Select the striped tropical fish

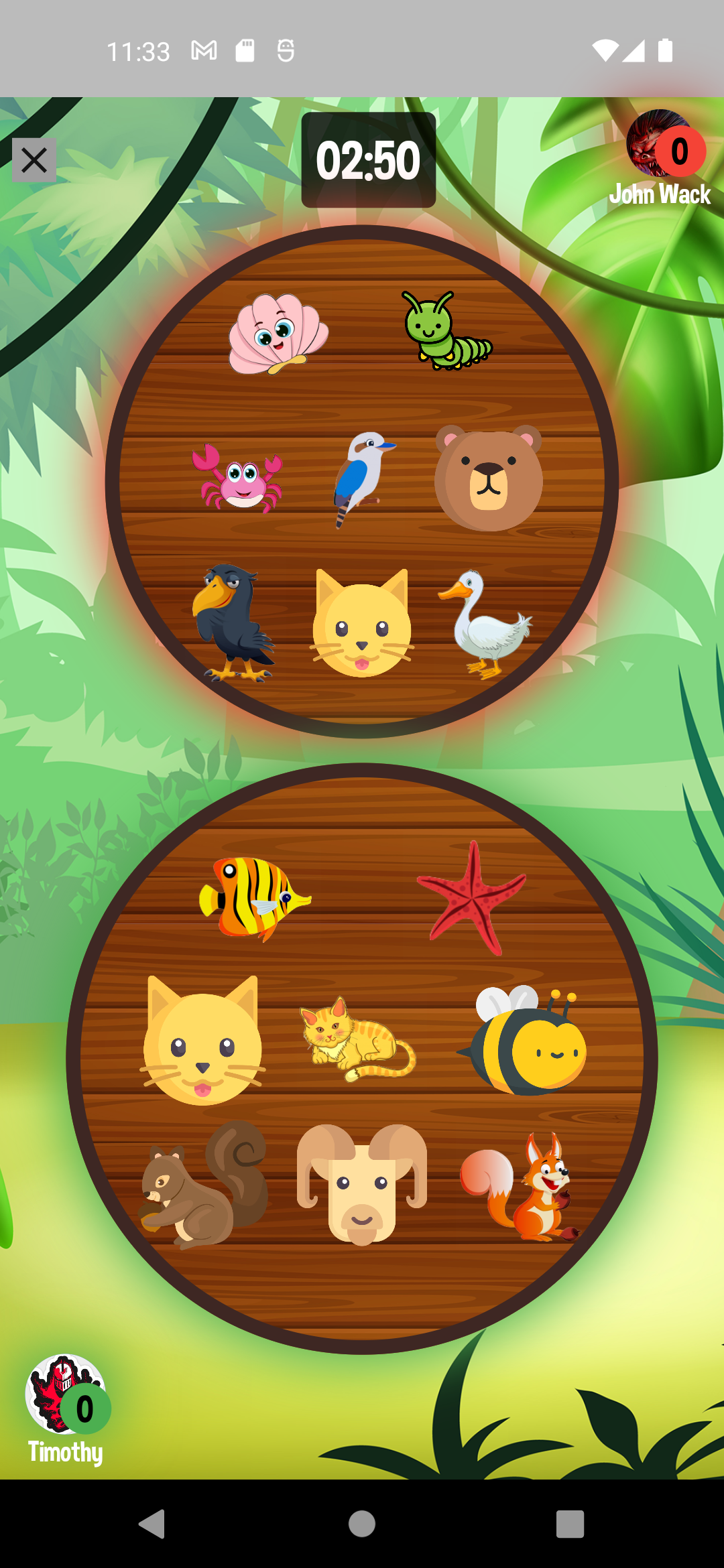255,899
